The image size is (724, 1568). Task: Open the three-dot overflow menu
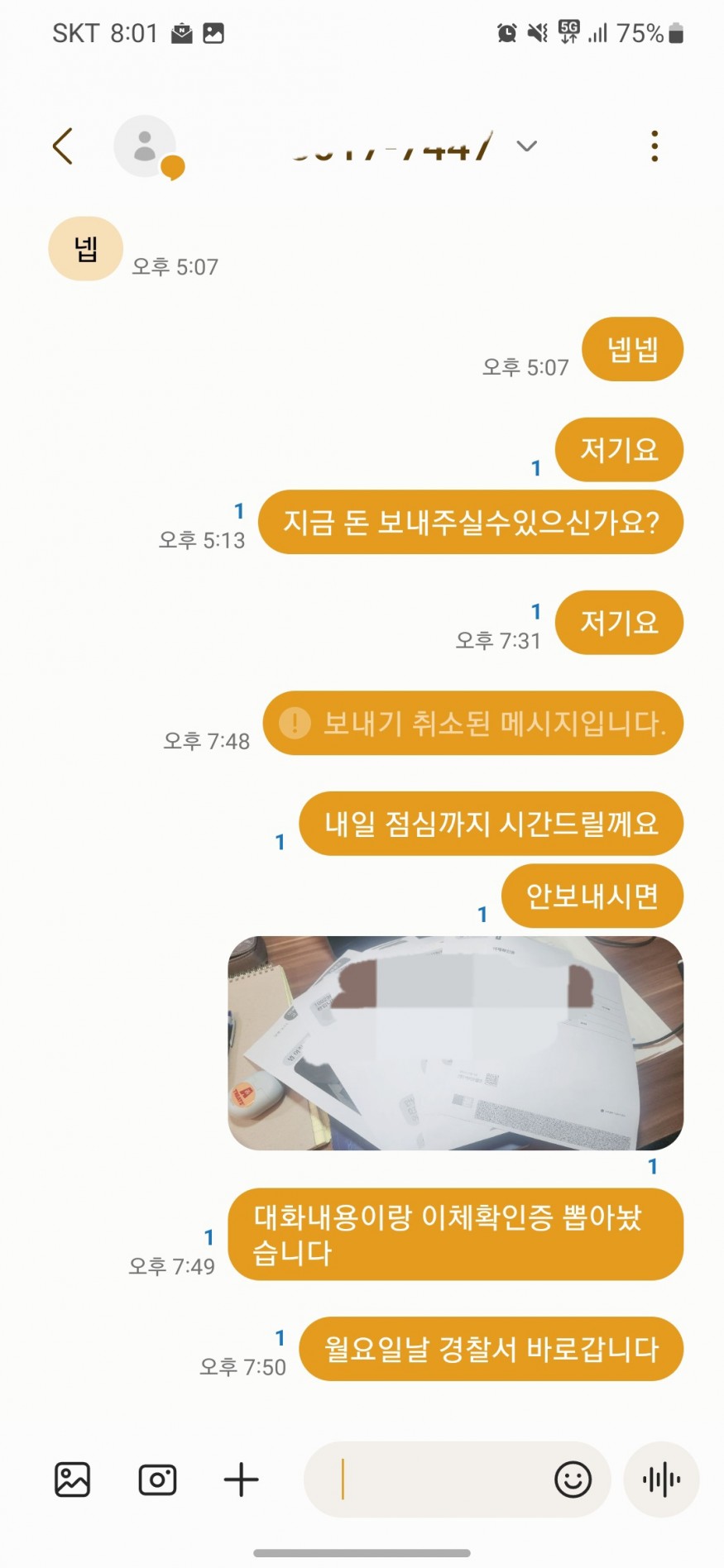[x=654, y=146]
